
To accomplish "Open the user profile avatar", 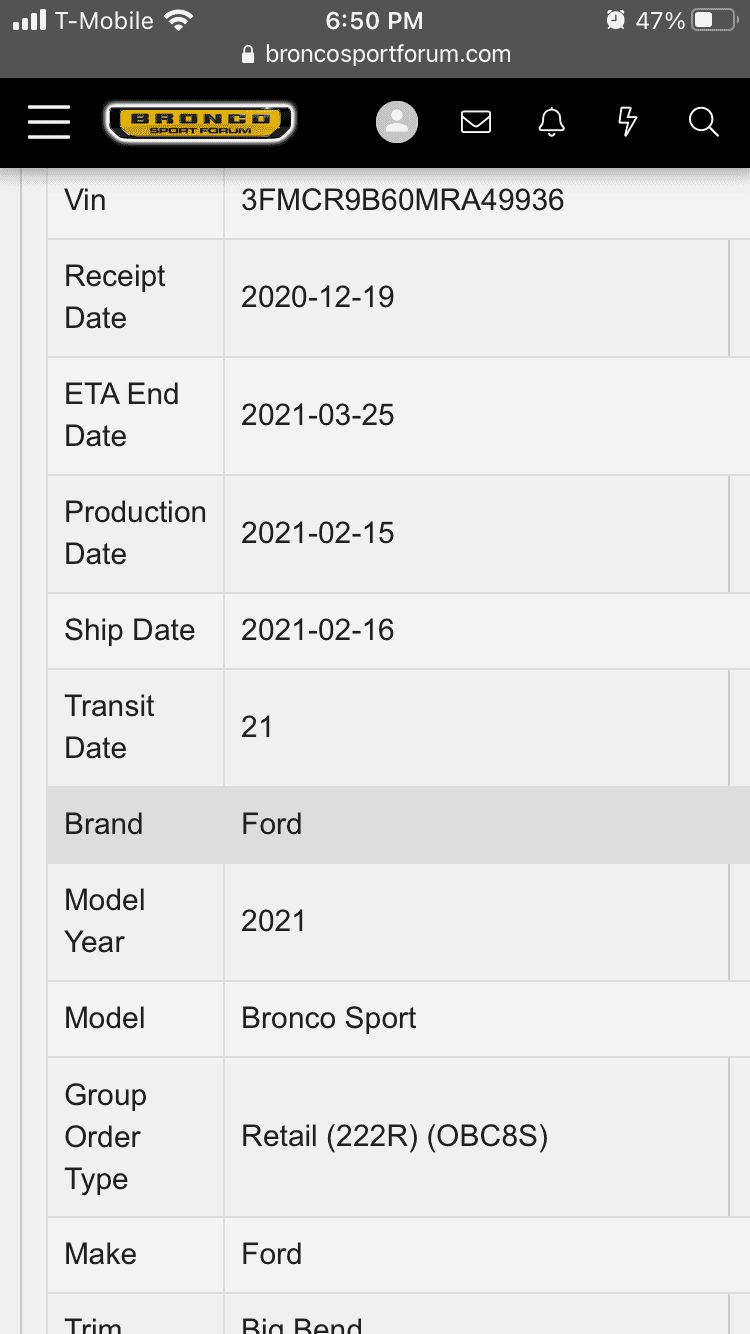I will point(396,121).
